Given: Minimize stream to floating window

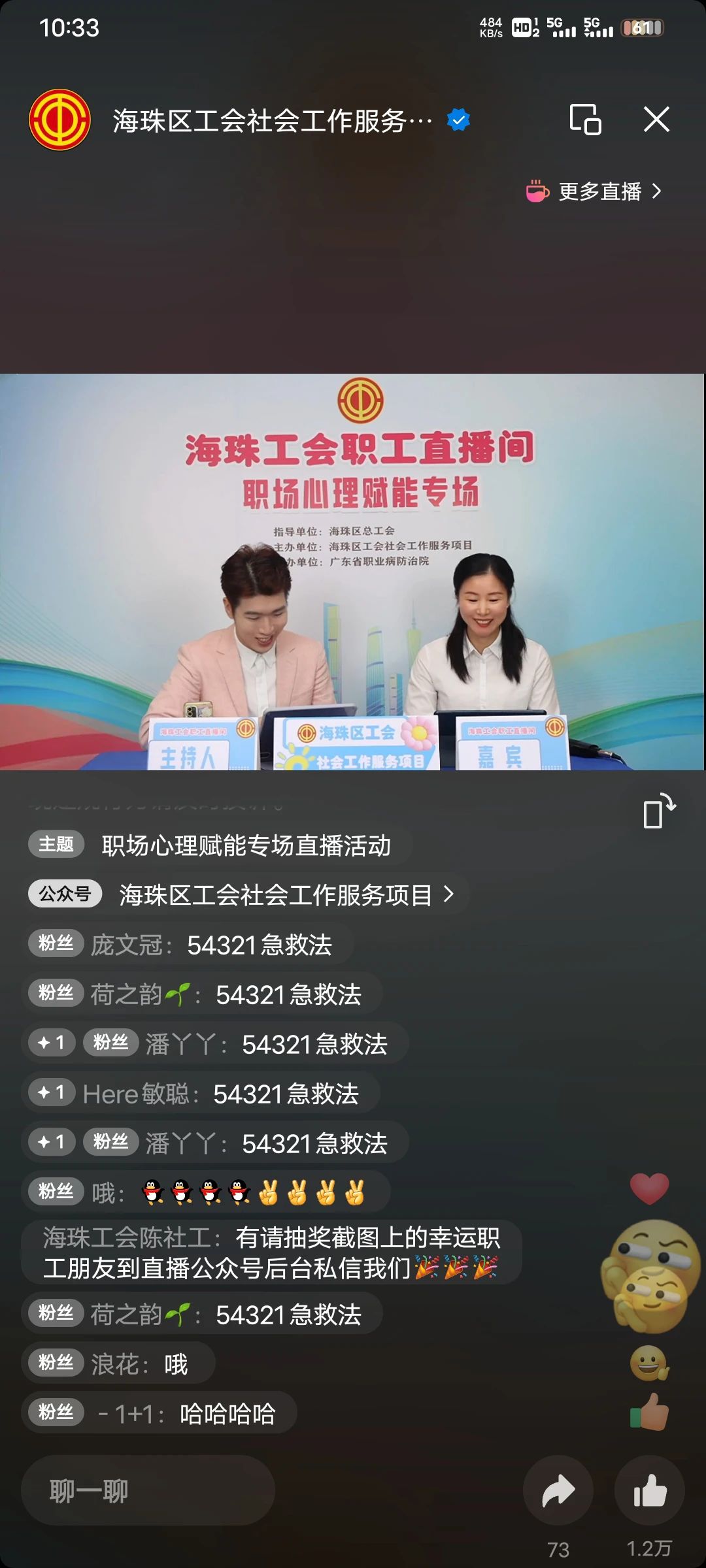Looking at the screenshot, I should [585, 120].
